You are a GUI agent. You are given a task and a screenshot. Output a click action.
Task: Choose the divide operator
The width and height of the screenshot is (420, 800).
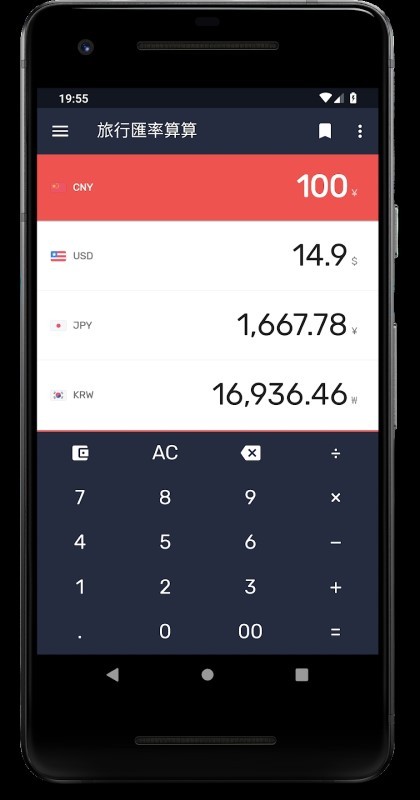click(x=335, y=453)
